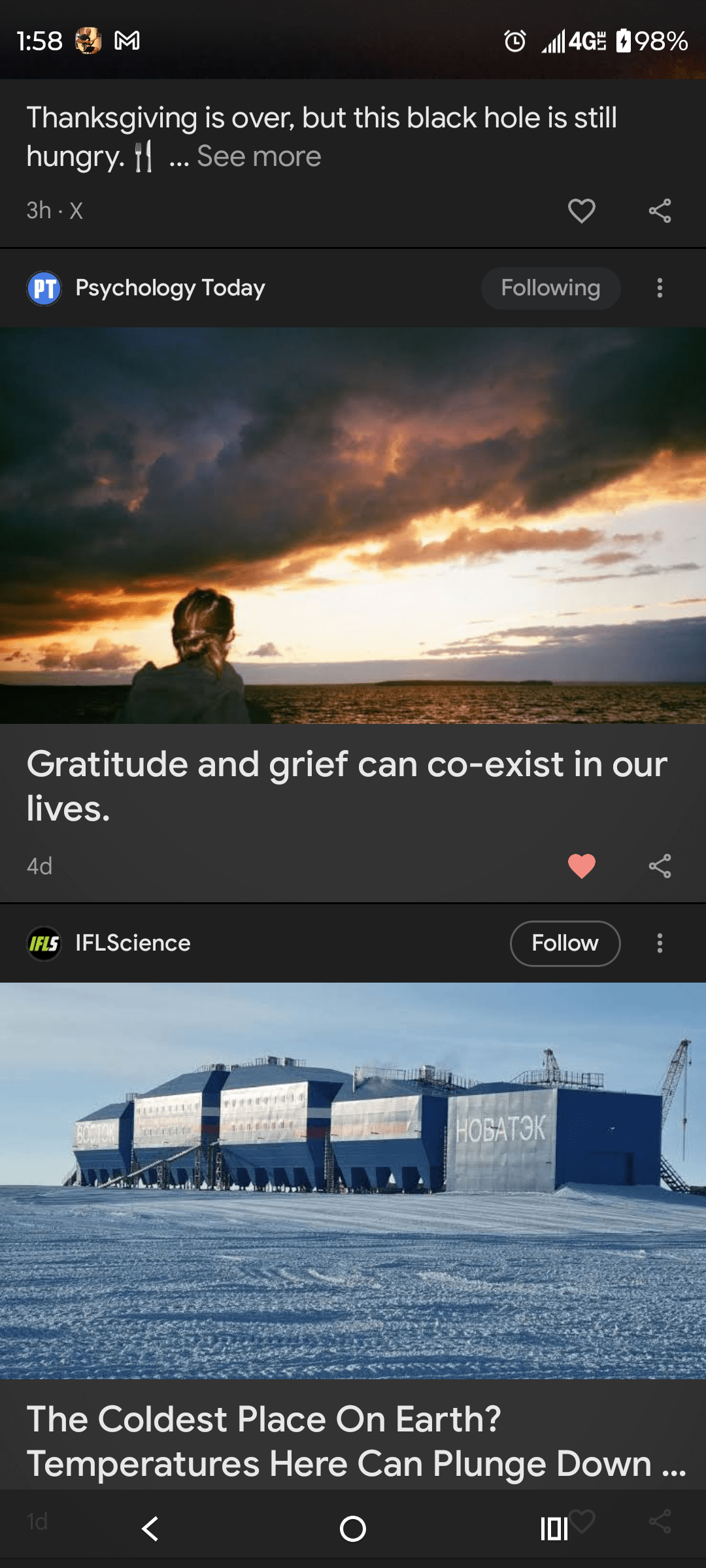Share the black hole post
Screen dimensions: 706x1568
click(x=660, y=210)
